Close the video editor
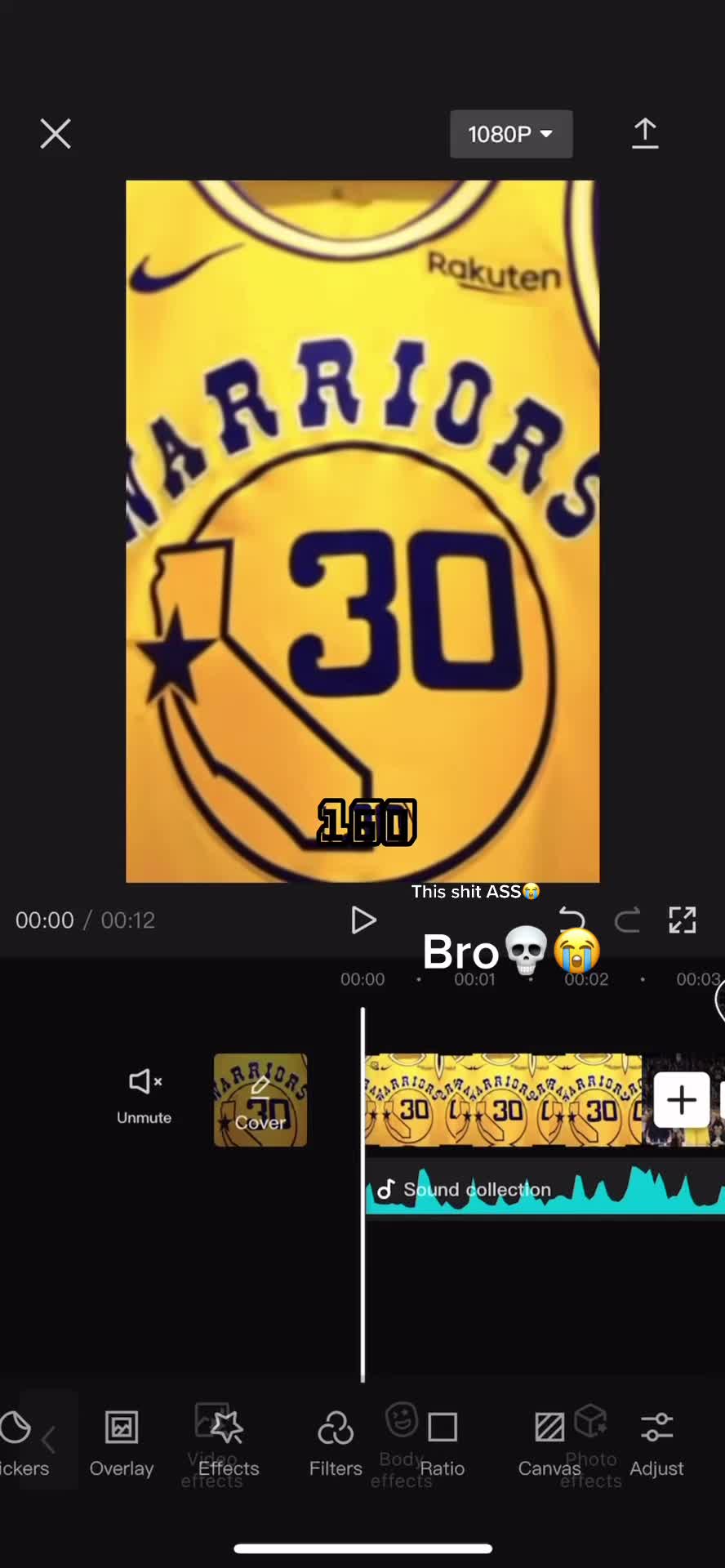This screenshot has width=725, height=1568. pos(56,134)
